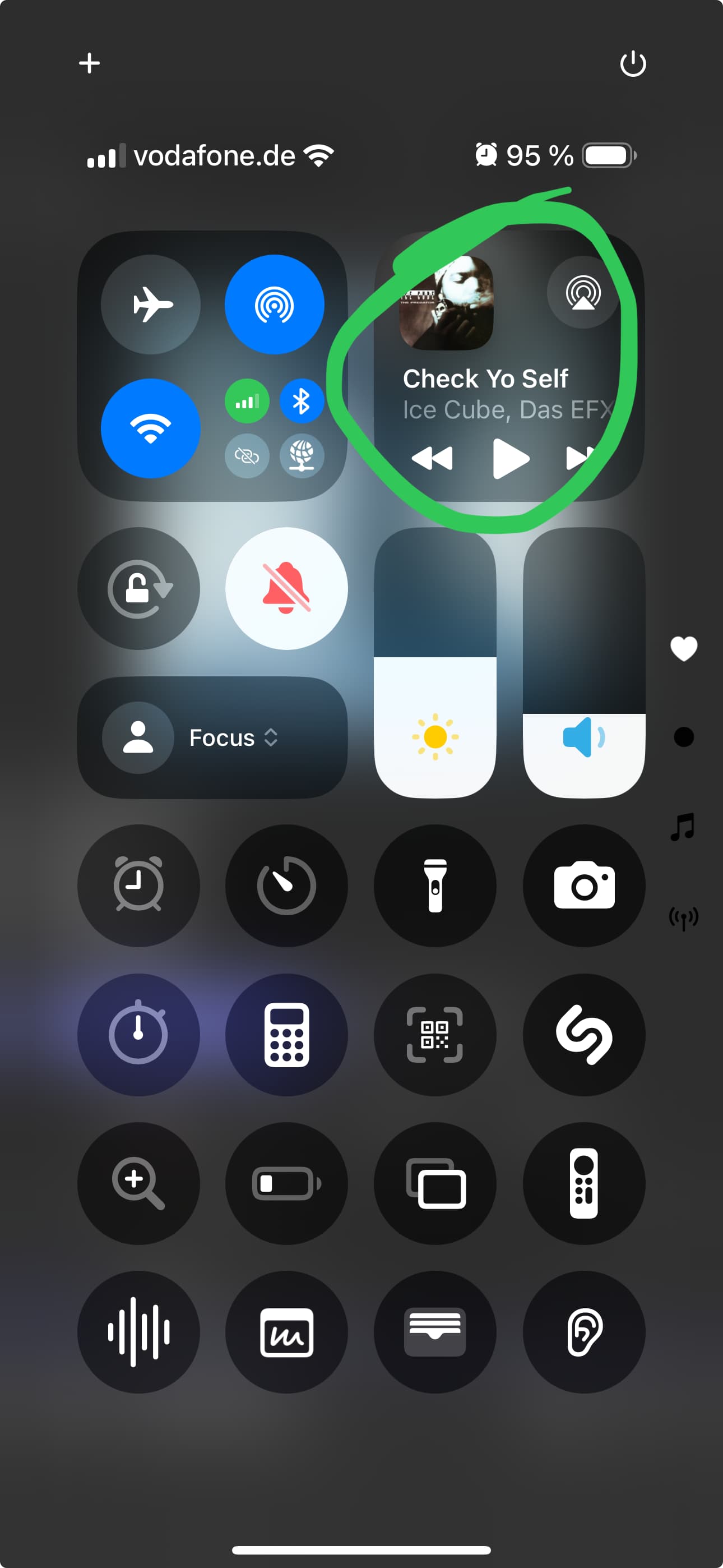Play Check Yo Self
Screen dimensions: 723x1568
pos(510,458)
